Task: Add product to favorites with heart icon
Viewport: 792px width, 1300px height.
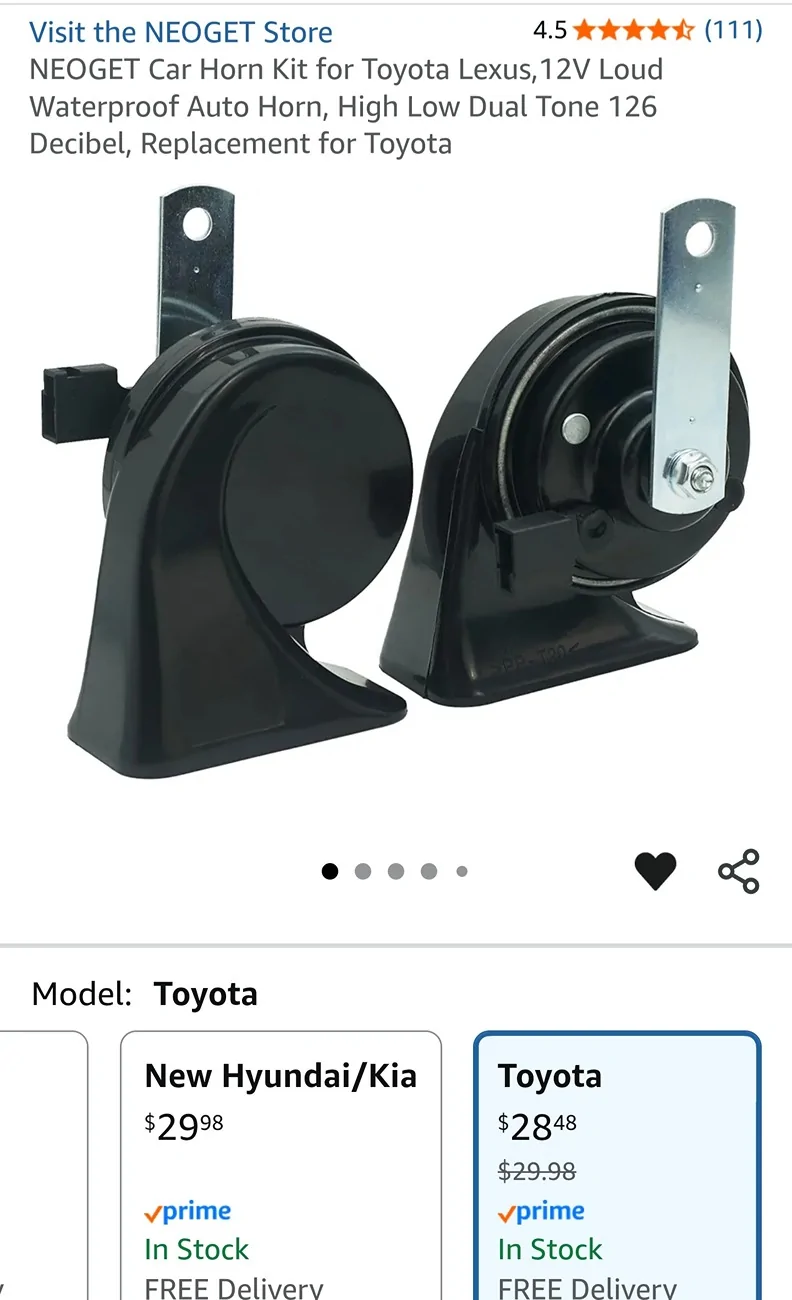Action: click(x=656, y=869)
